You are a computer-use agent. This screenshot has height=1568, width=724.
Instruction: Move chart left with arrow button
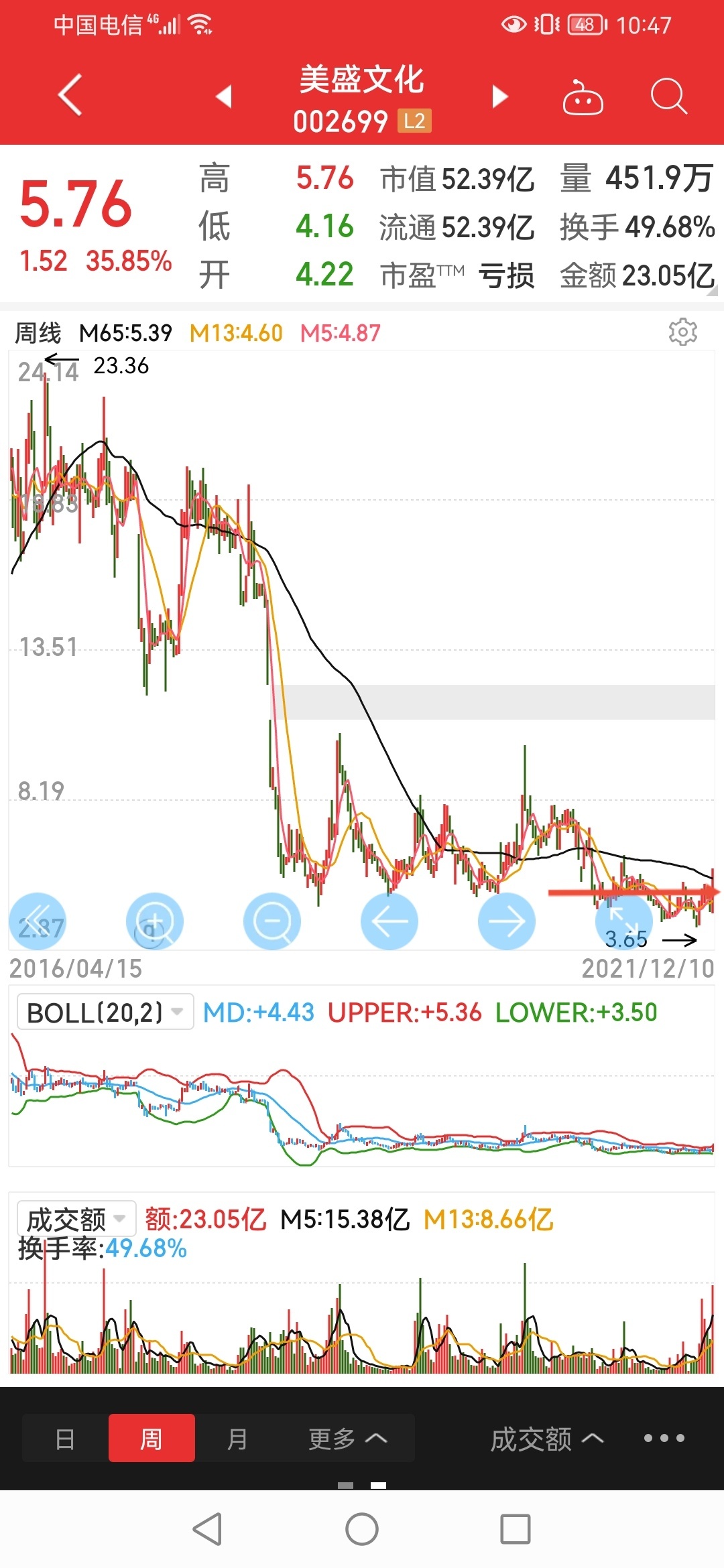pyautogui.click(x=389, y=921)
